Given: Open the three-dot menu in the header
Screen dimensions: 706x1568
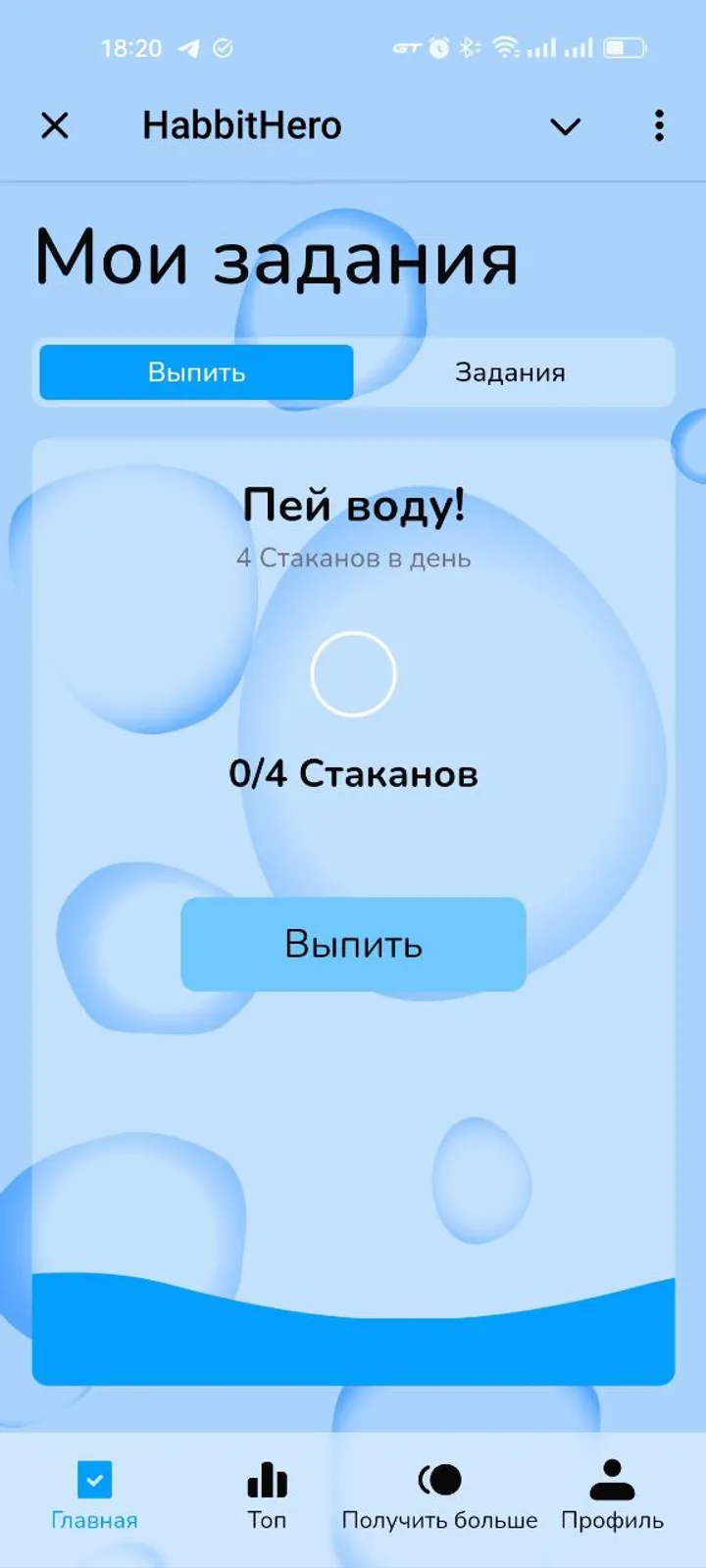Looking at the screenshot, I should 658,125.
